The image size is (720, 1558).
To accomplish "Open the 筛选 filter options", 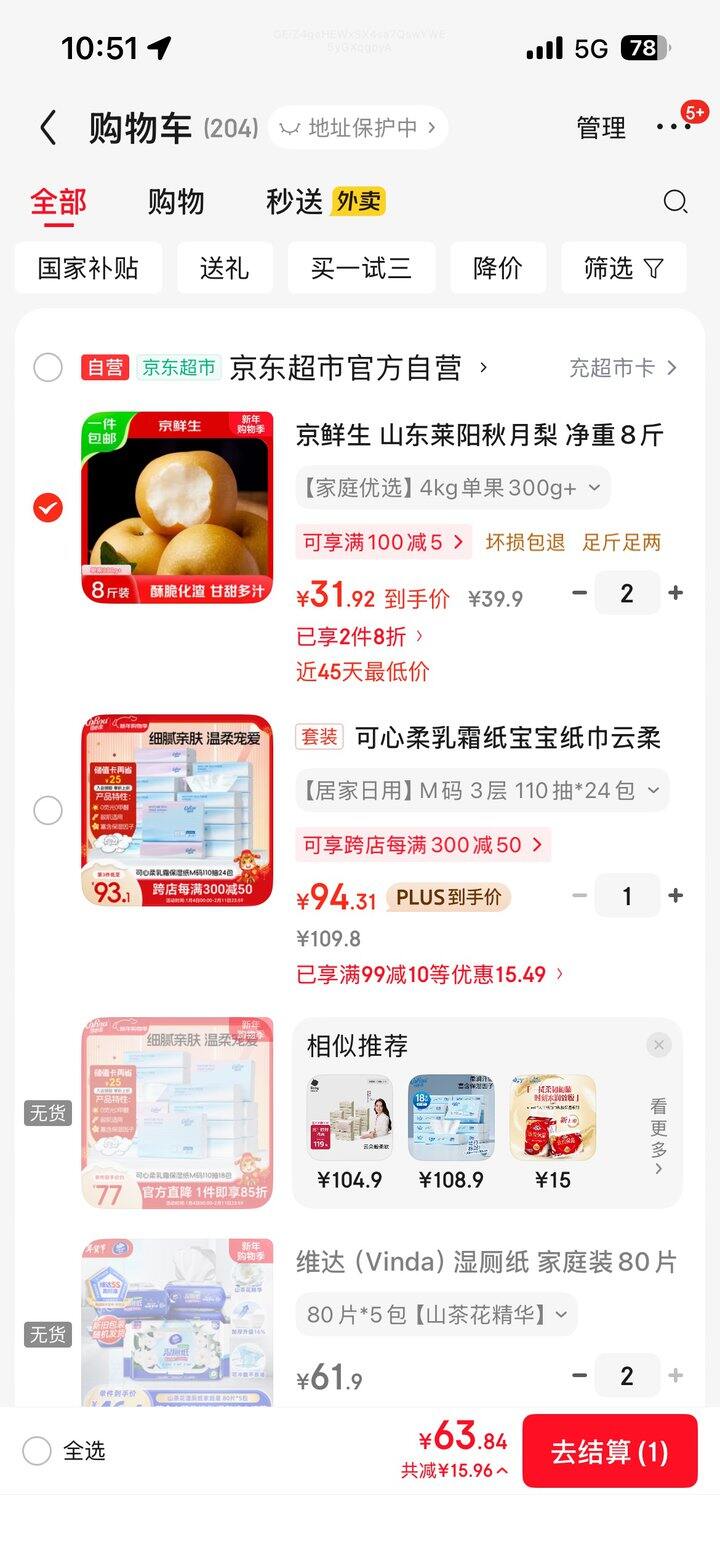I will click(x=624, y=268).
